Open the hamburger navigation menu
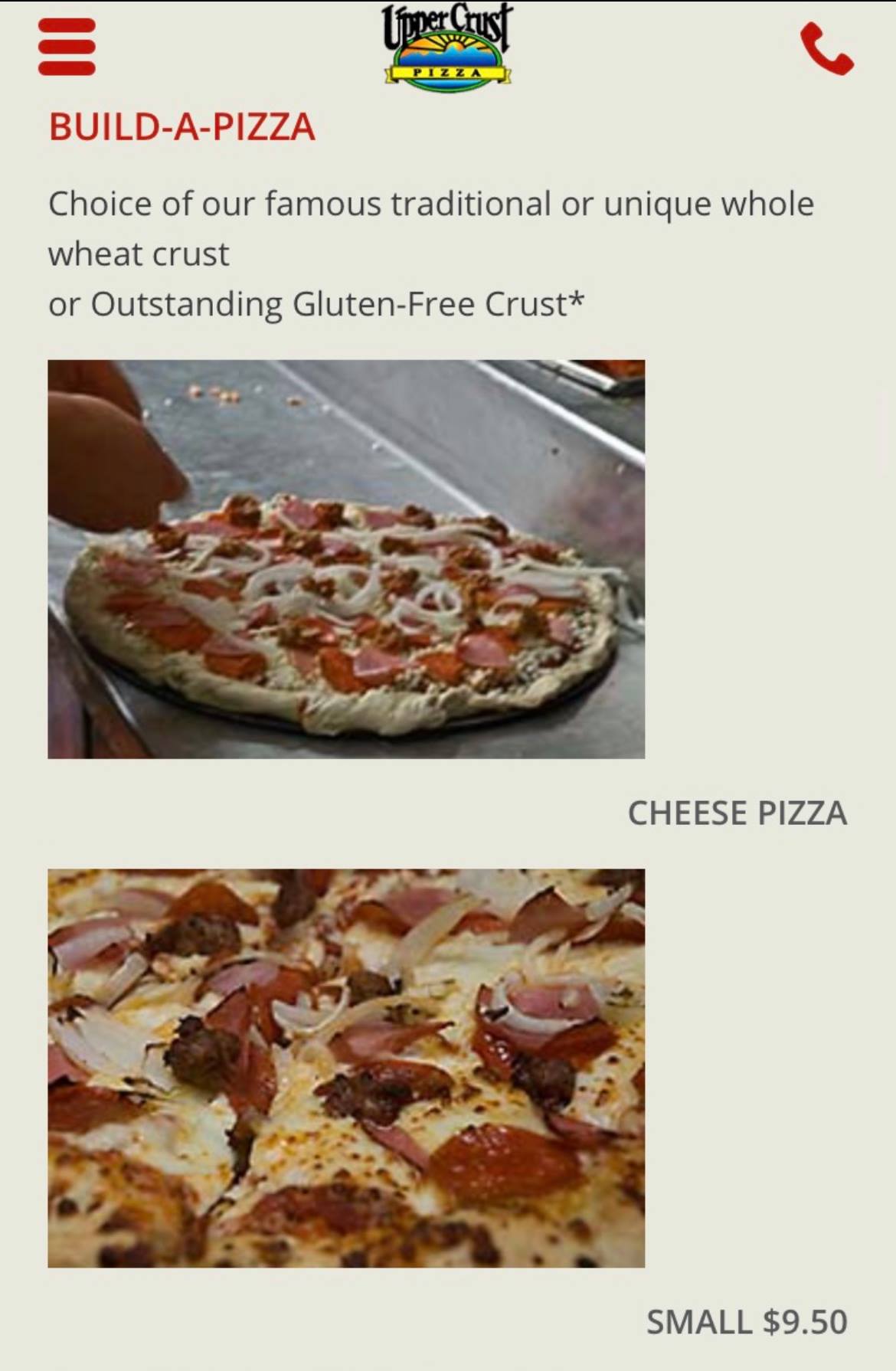This screenshot has height=1371, width=896. [x=67, y=47]
